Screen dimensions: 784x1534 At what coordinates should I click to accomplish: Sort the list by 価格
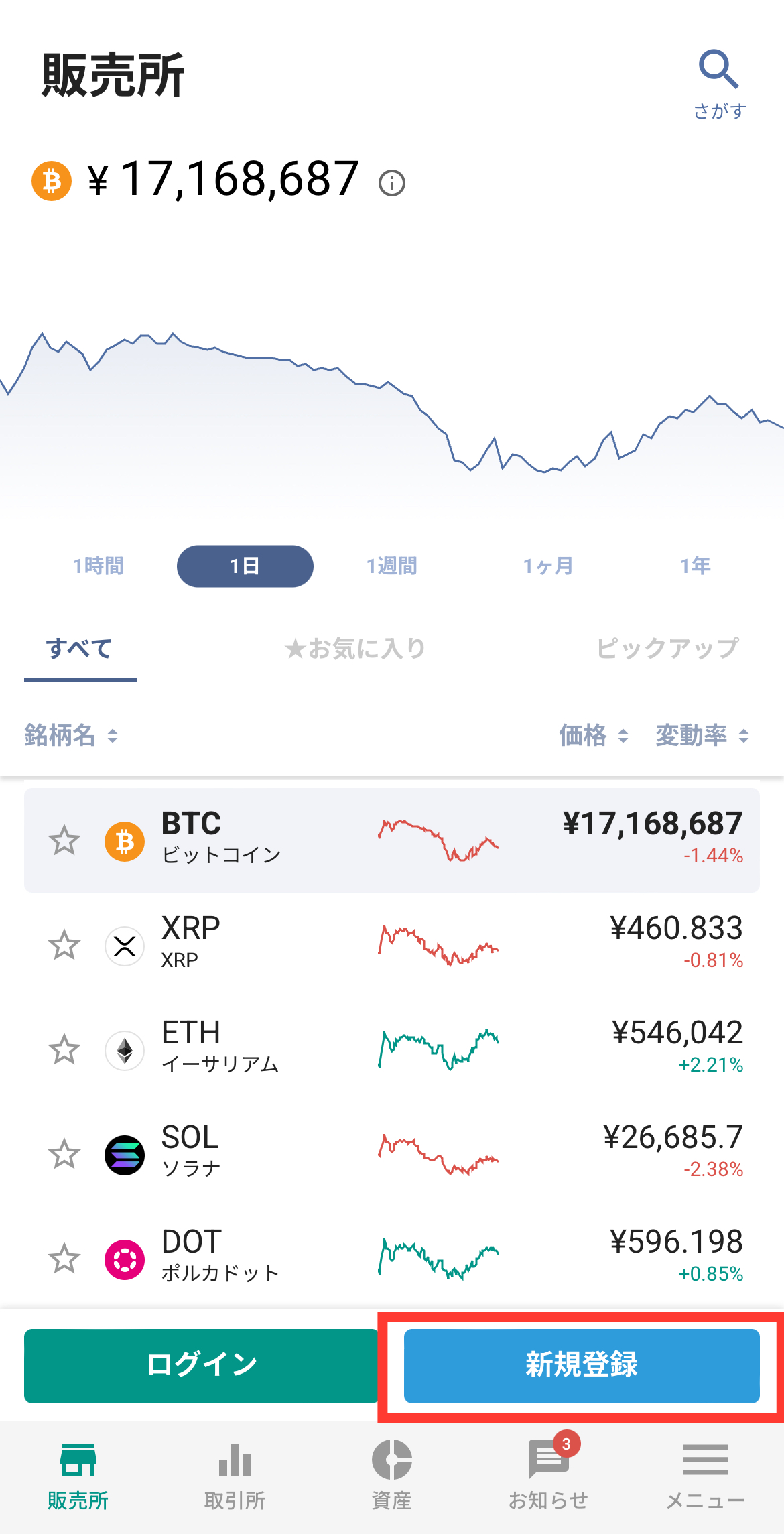pos(593,735)
